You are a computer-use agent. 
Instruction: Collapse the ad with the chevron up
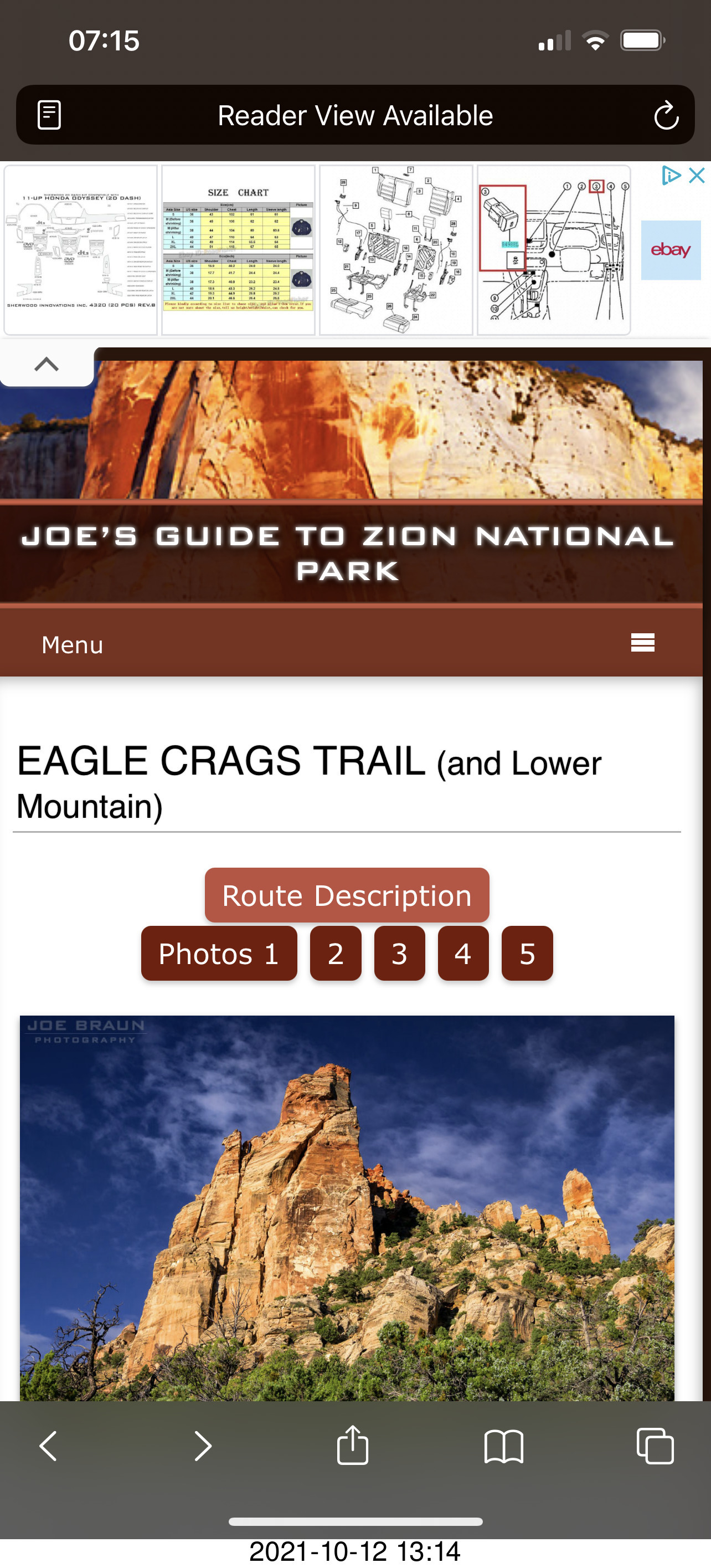click(46, 365)
